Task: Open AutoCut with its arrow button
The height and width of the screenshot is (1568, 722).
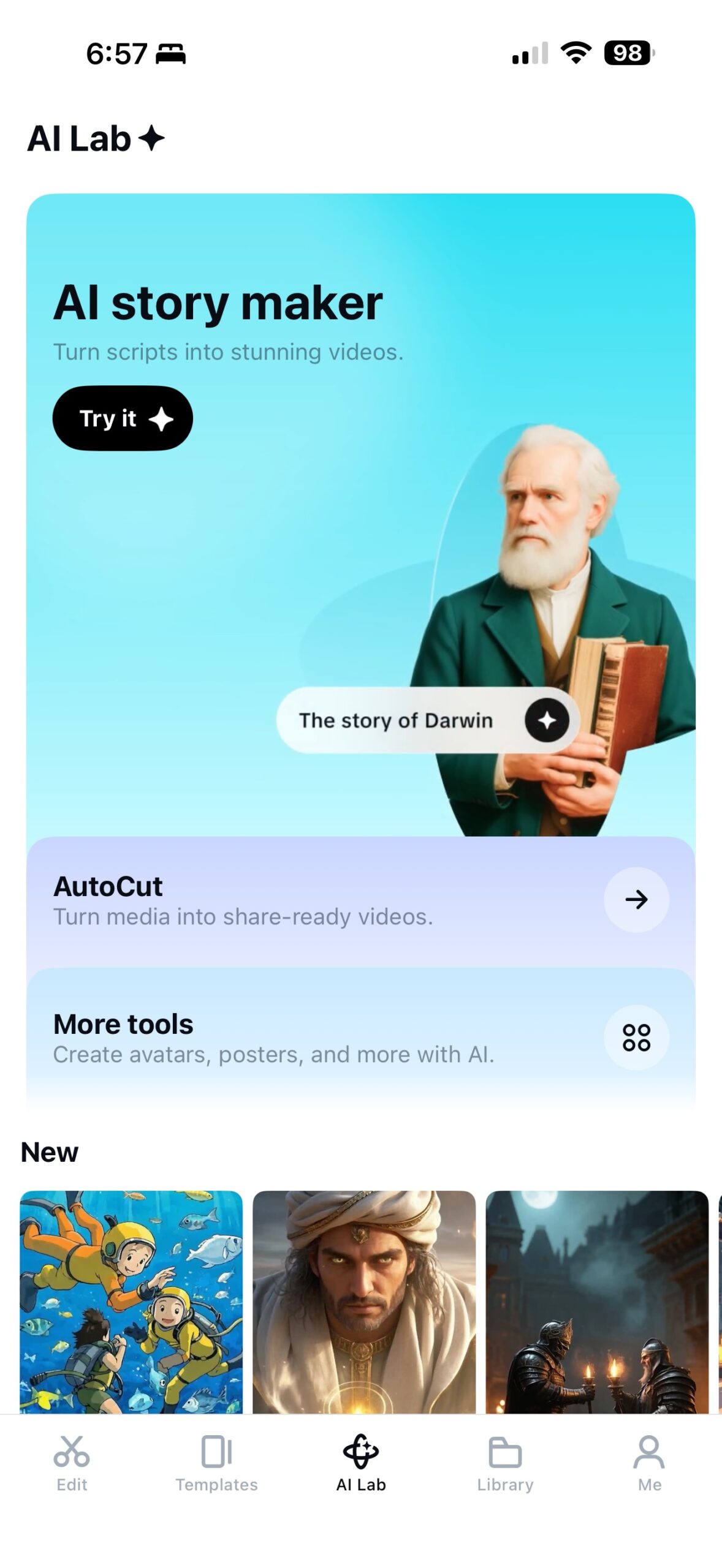Action: (x=636, y=899)
